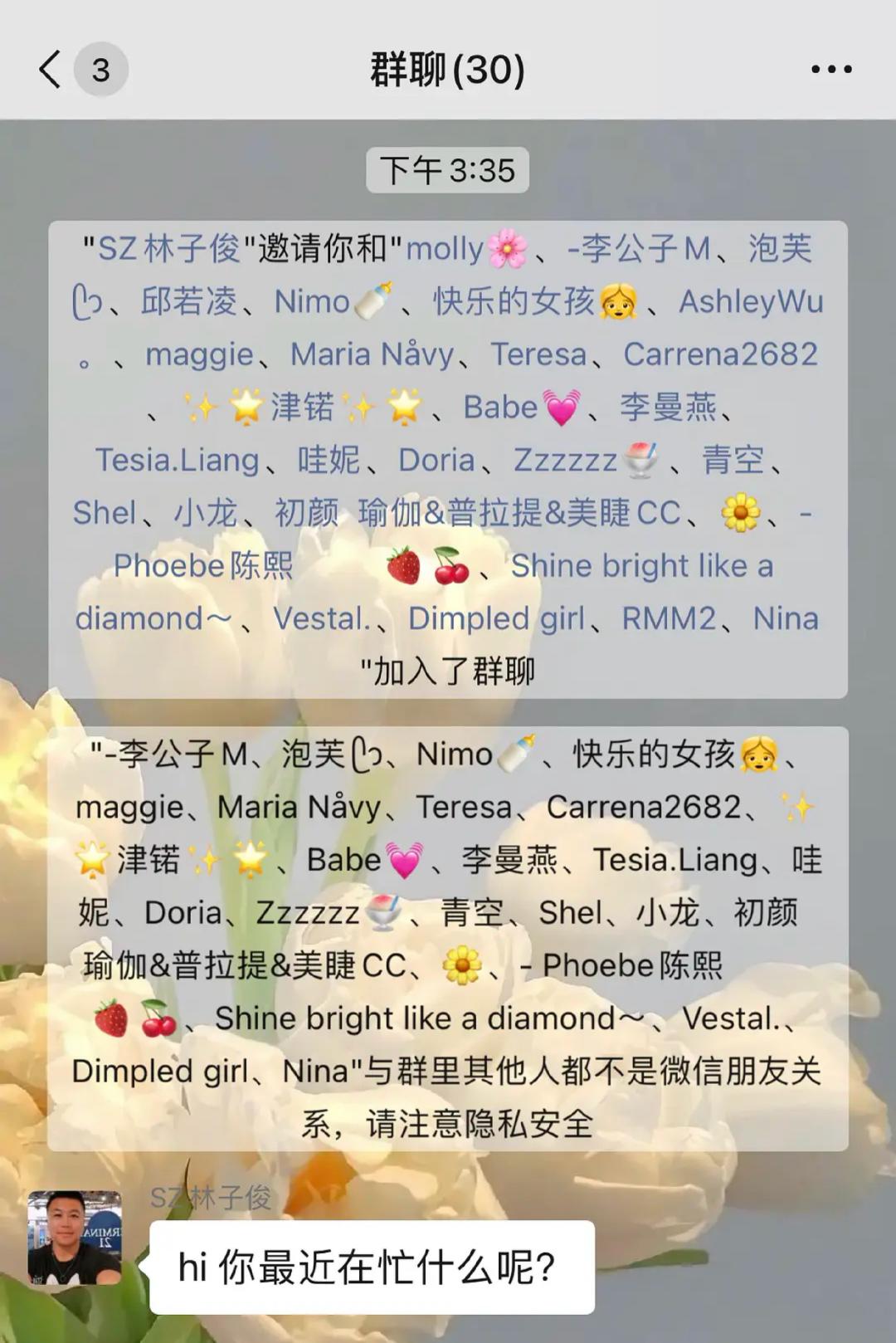Click the sunflower emoji in the invite message
The image size is (896, 1343).
click(x=743, y=514)
